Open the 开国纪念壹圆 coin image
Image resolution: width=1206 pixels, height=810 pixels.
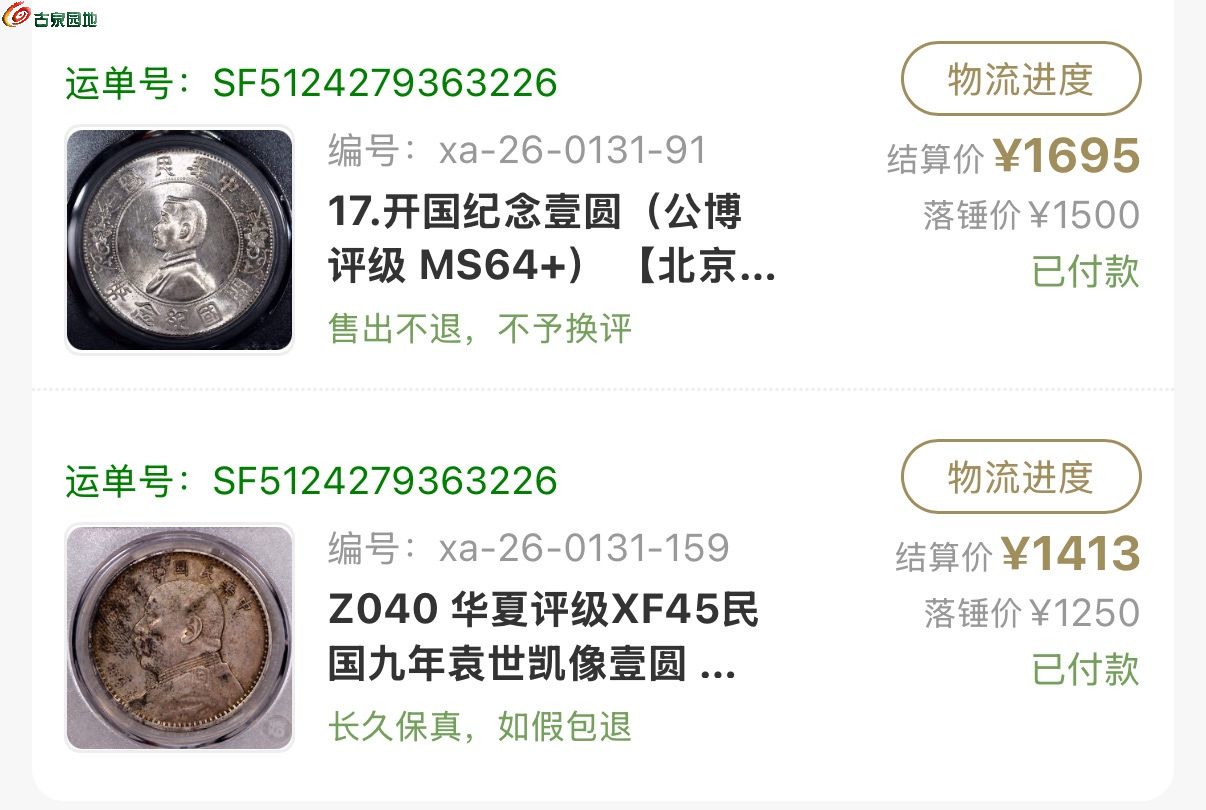coord(180,239)
